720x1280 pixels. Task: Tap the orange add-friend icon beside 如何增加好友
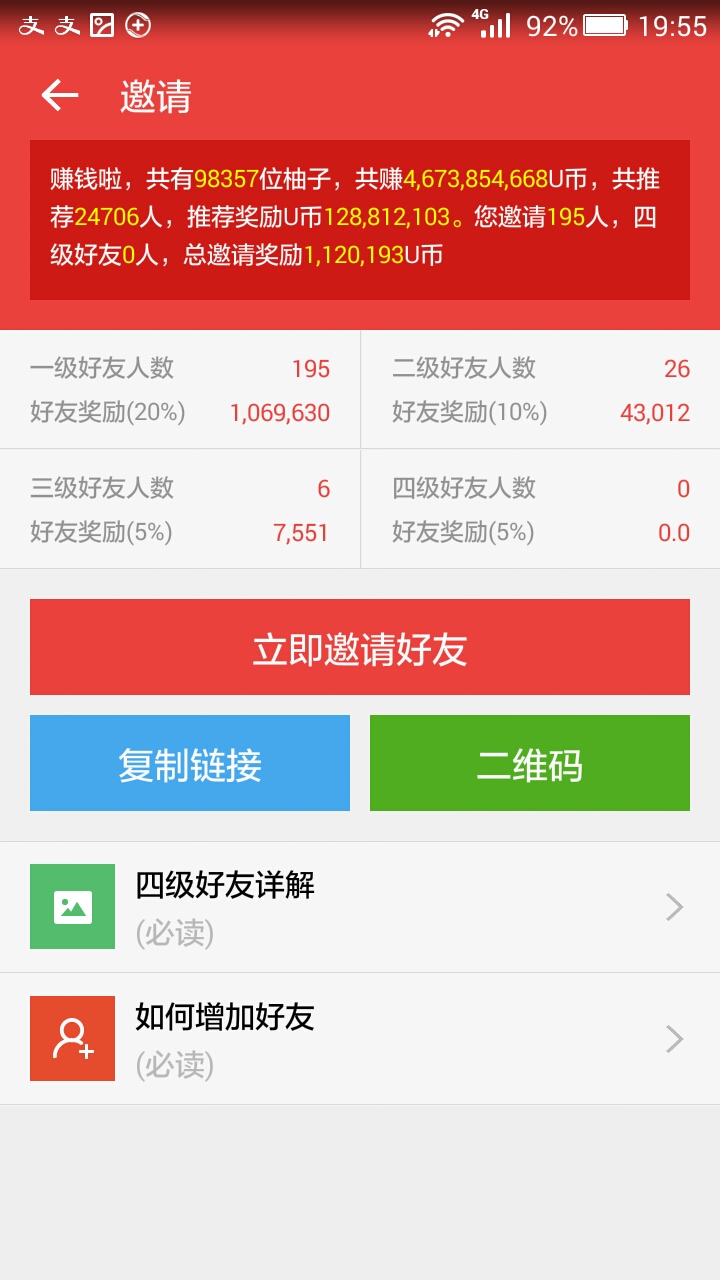(71, 1038)
